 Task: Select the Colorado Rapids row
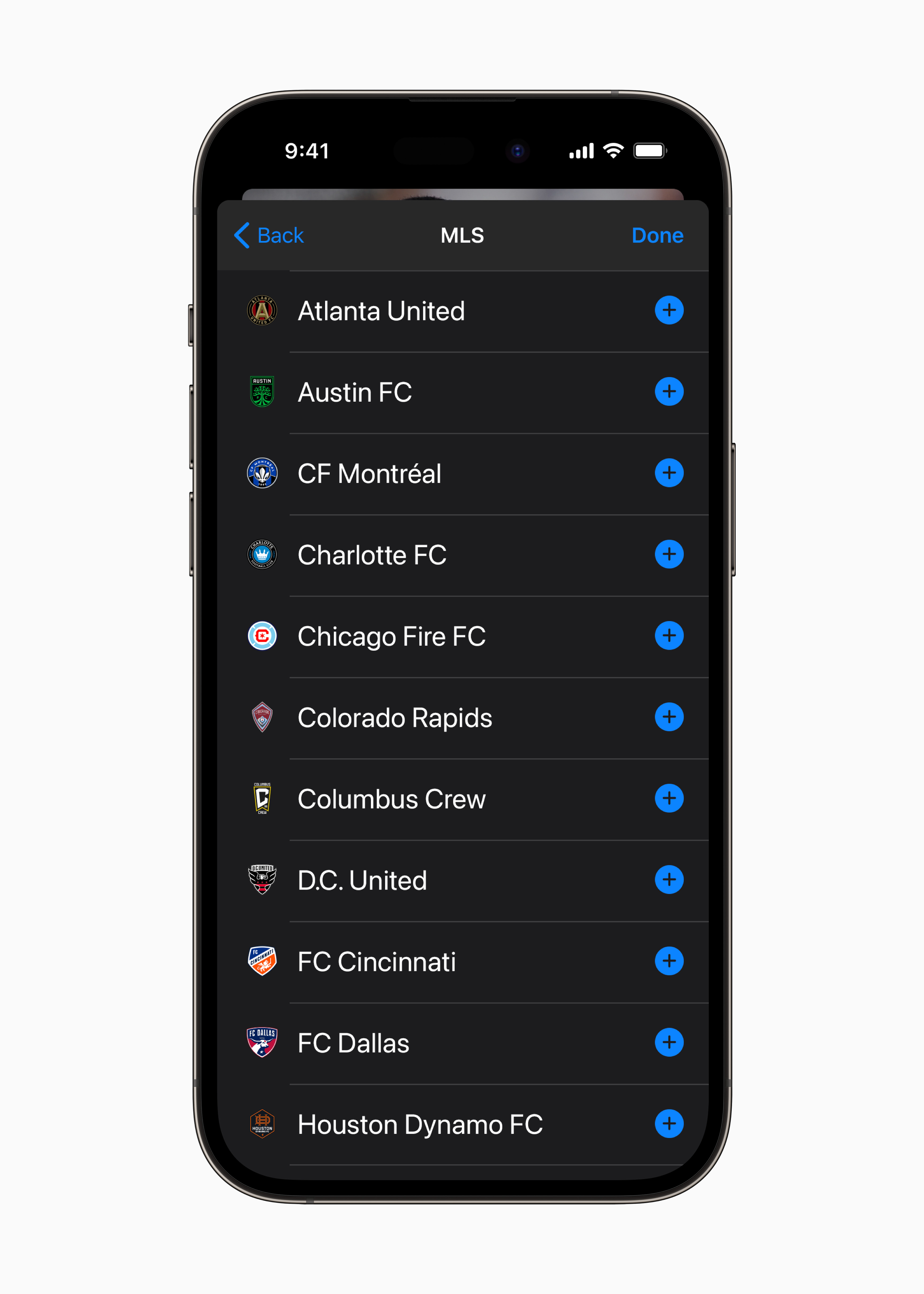point(455,718)
